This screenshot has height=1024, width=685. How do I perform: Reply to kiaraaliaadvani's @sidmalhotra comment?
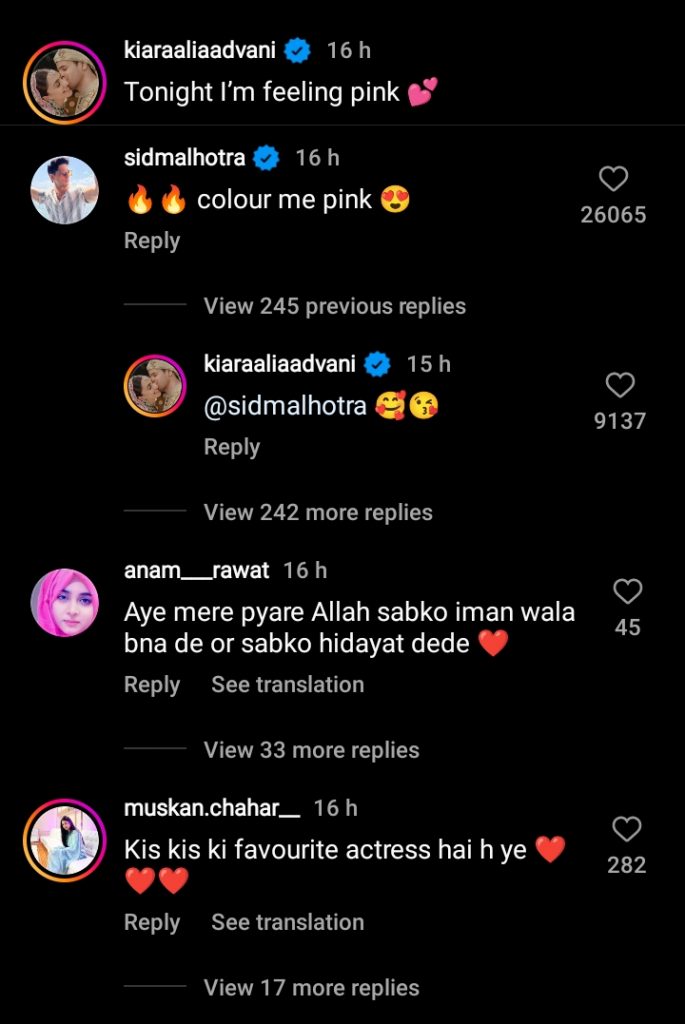232,447
